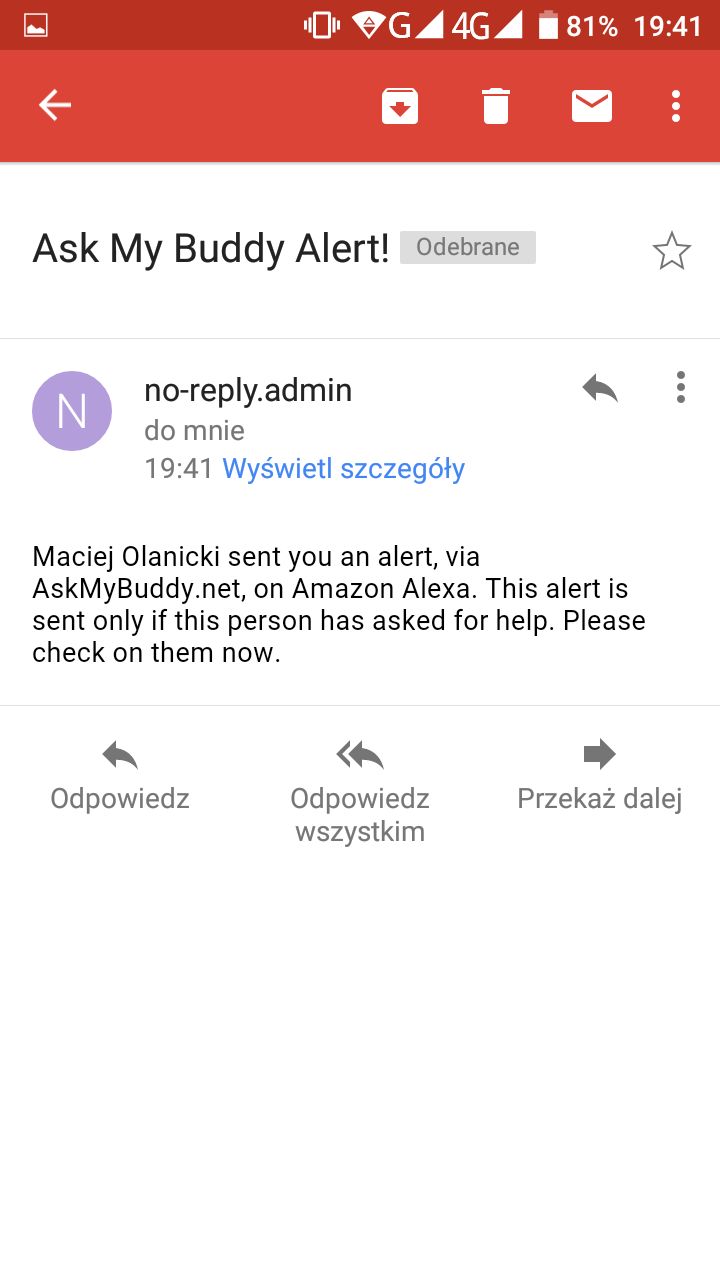
Task: Reply using the small reply arrow icon
Action: tap(598, 388)
